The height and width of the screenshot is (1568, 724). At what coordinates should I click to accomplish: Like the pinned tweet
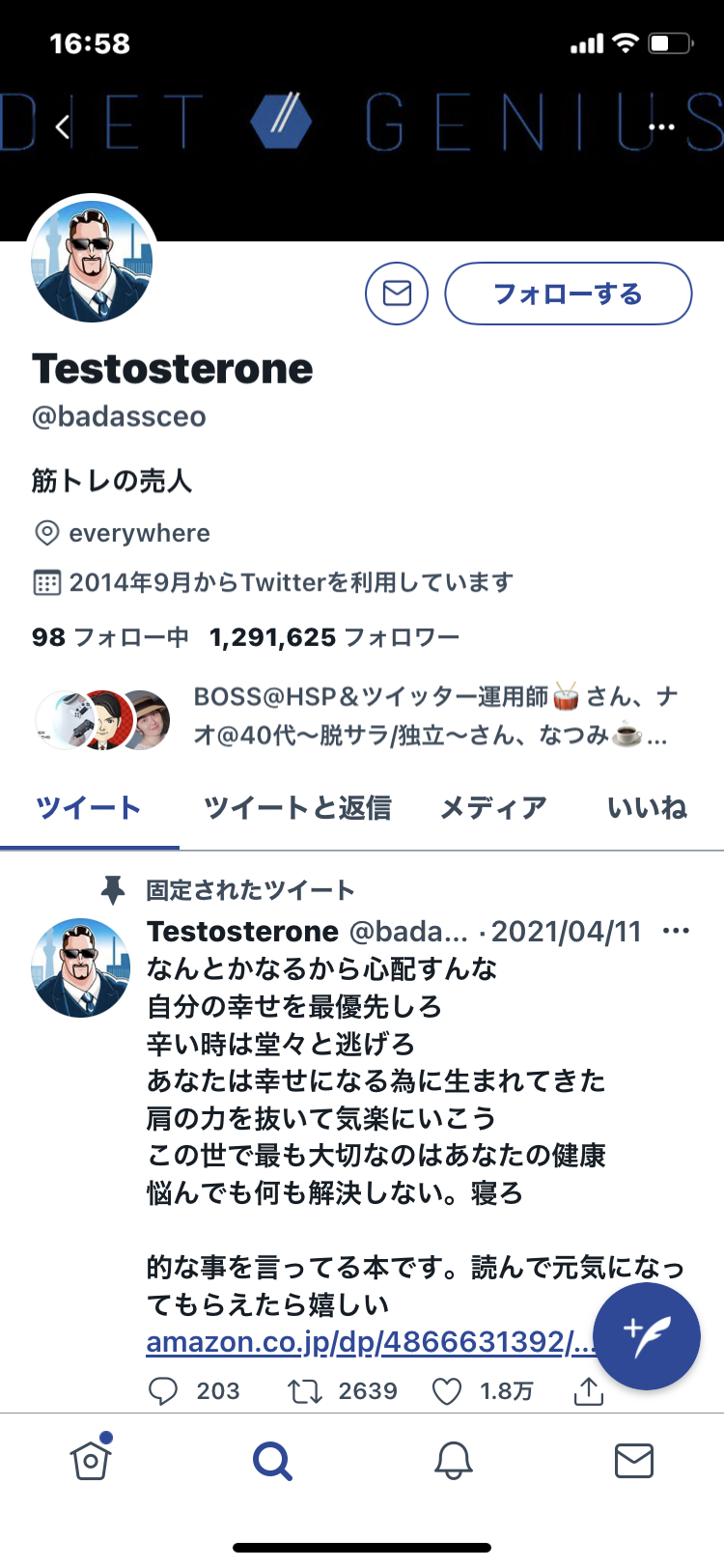[x=446, y=1390]
